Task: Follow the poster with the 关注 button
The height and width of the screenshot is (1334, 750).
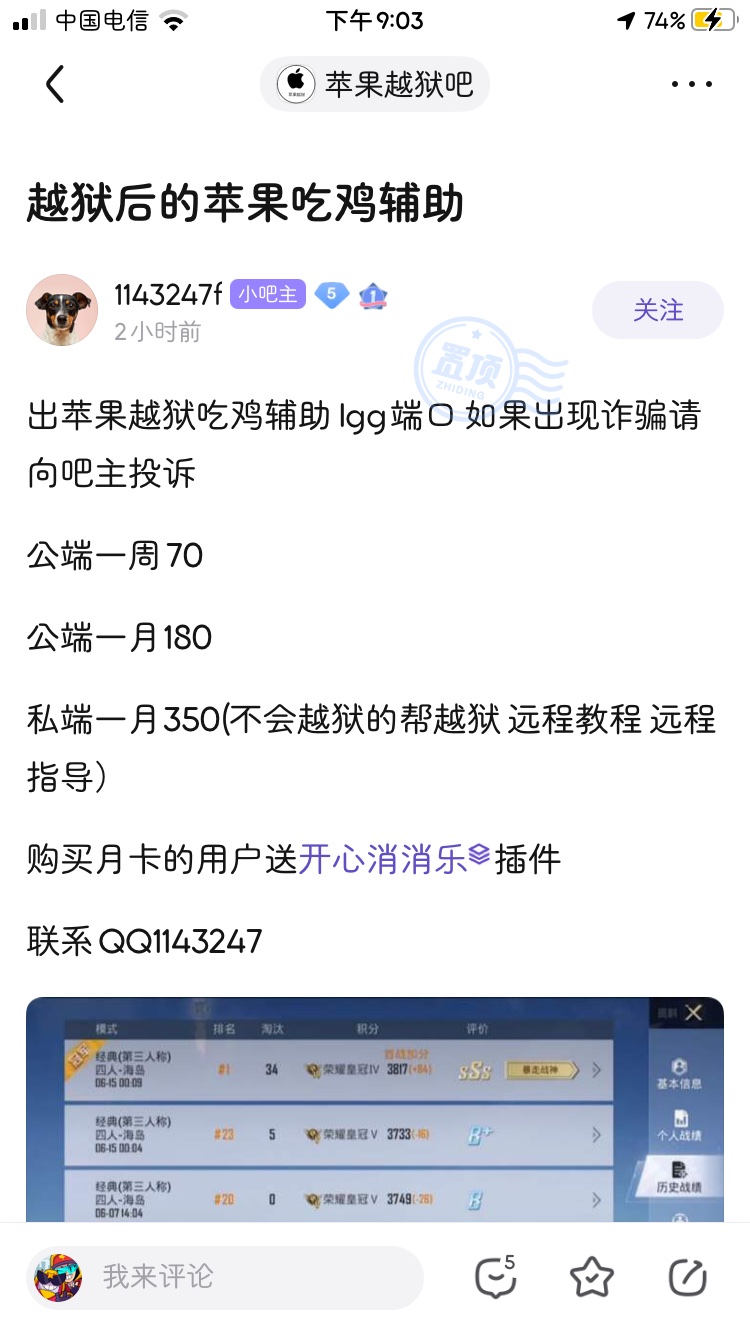Action: click(657, 310)
